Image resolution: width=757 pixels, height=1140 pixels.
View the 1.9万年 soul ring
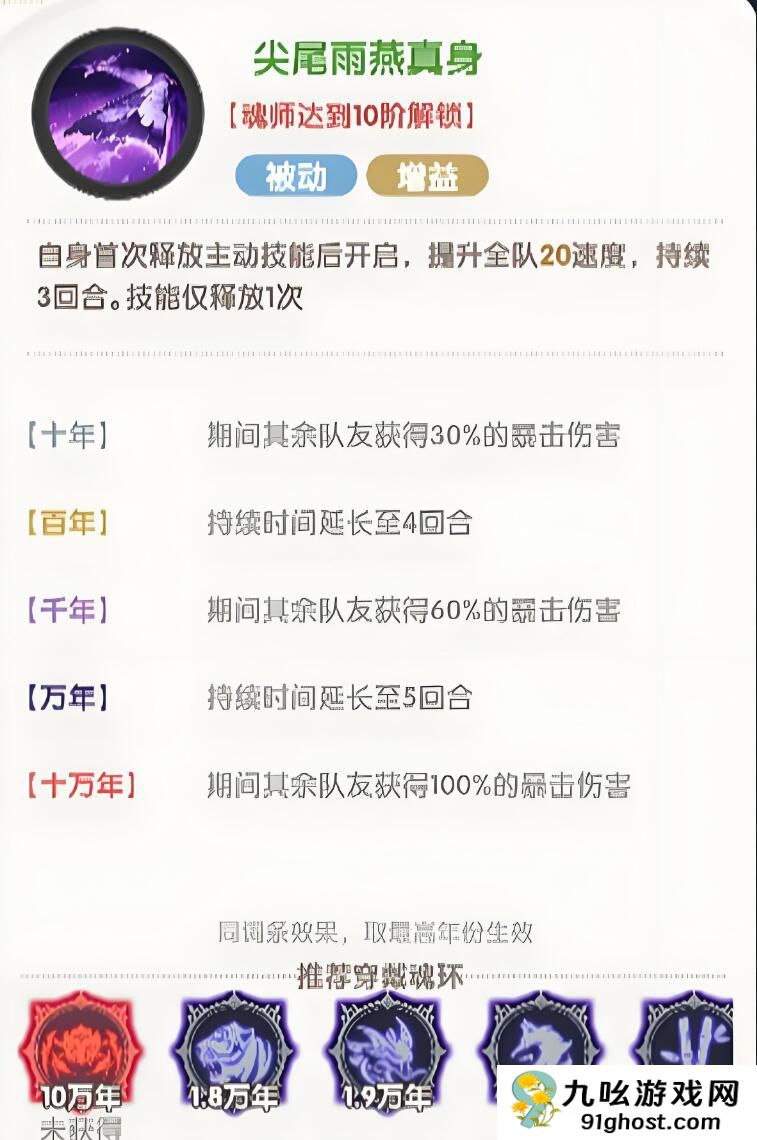pos(385,1050)
